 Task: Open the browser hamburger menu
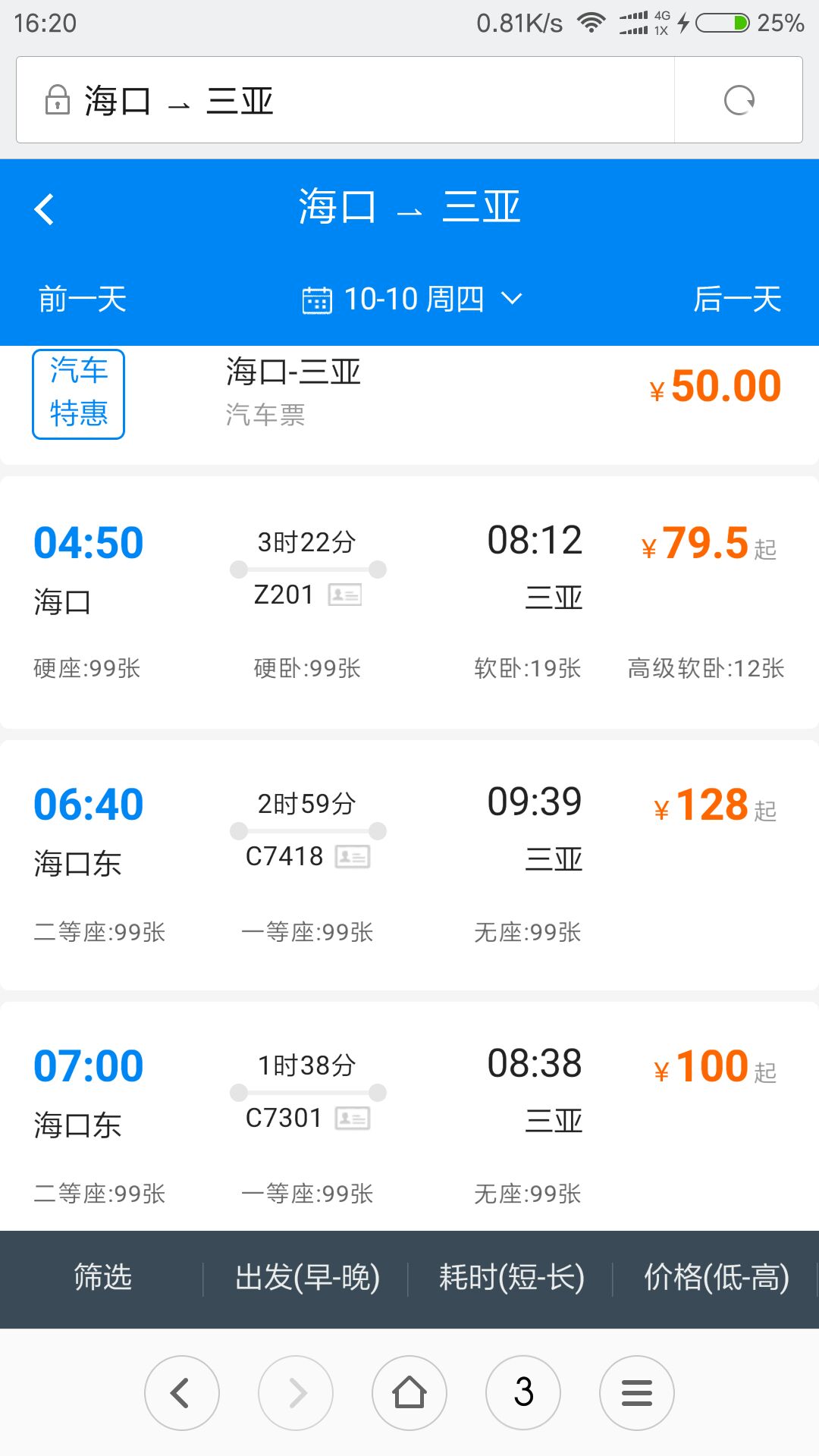coord(637,1393)
